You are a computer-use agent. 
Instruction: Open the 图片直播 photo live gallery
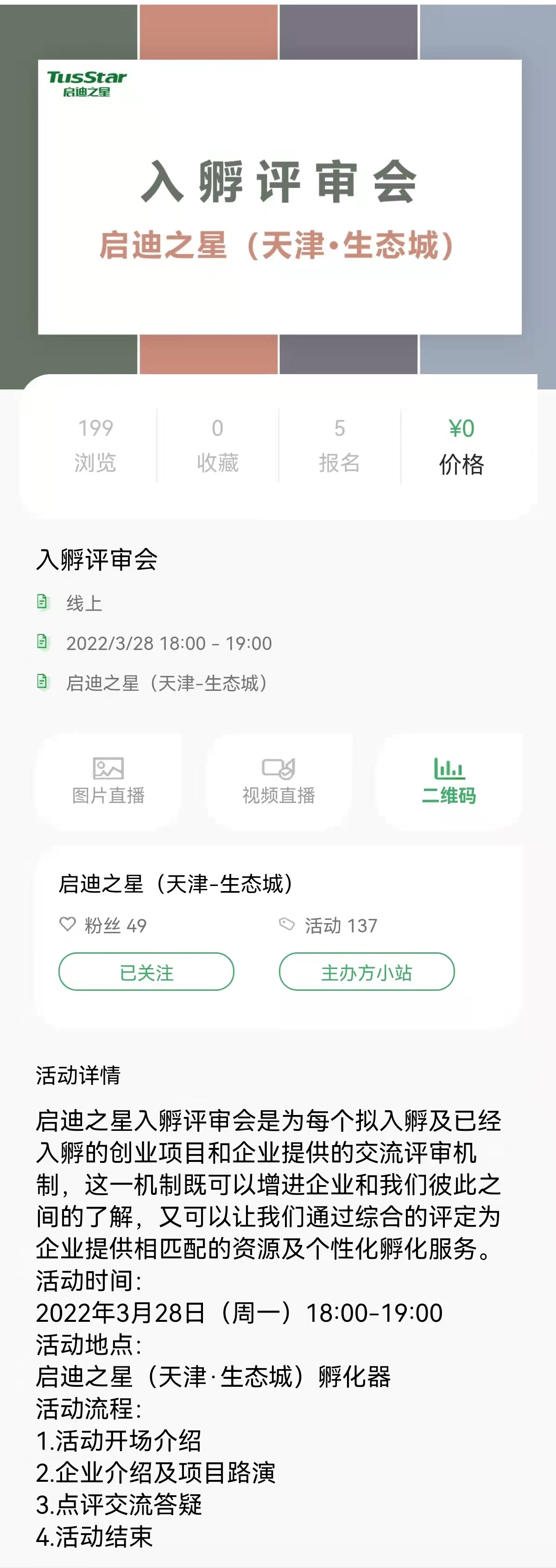109,780
